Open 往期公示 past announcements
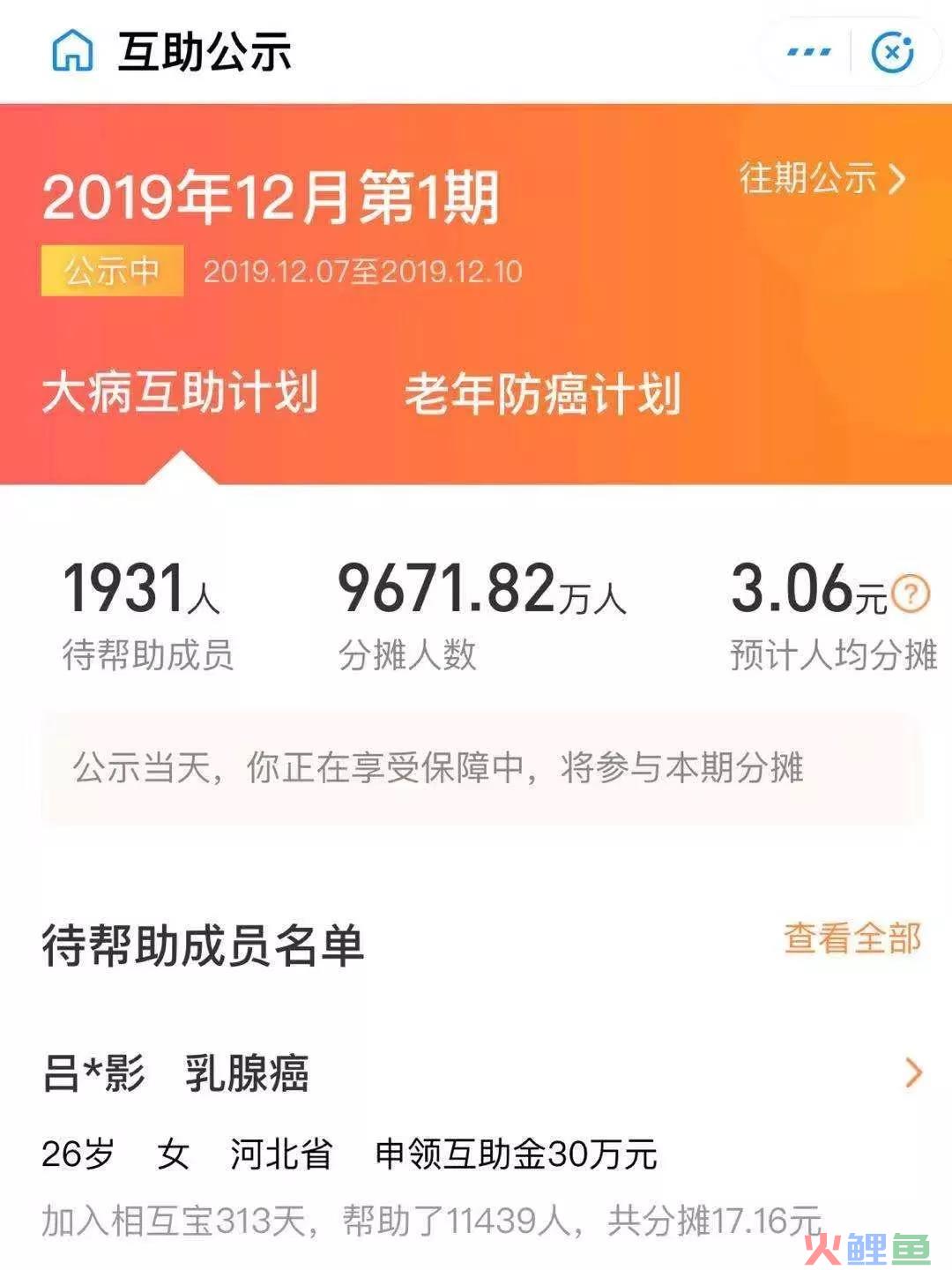The image size is (952, 1270). coord(822,179)
